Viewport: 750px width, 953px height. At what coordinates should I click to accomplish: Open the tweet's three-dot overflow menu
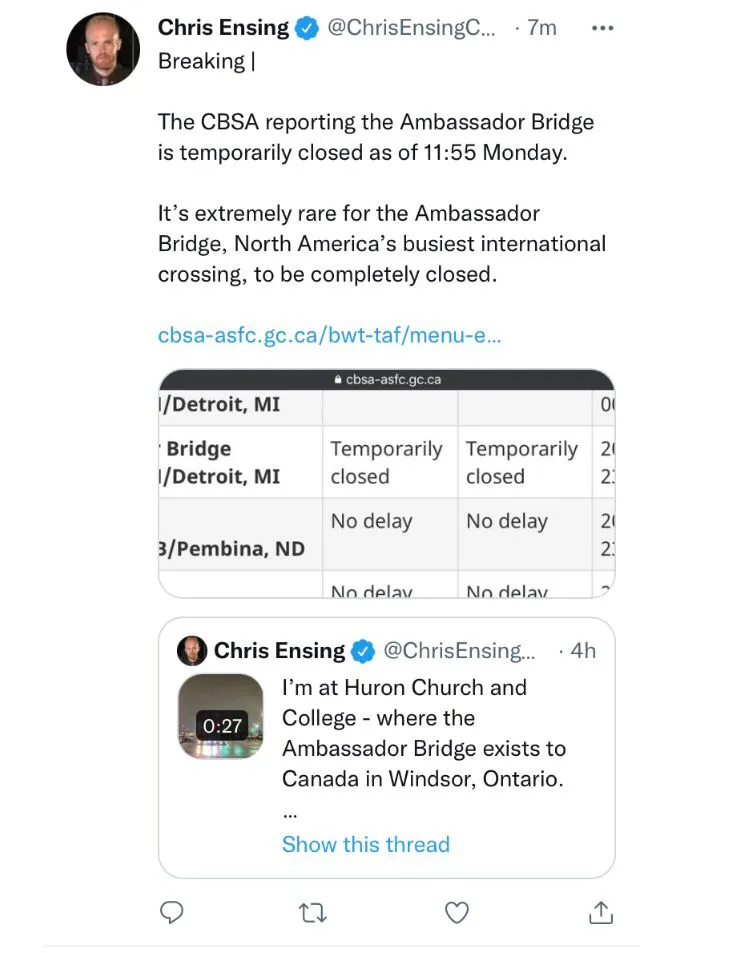602,29
